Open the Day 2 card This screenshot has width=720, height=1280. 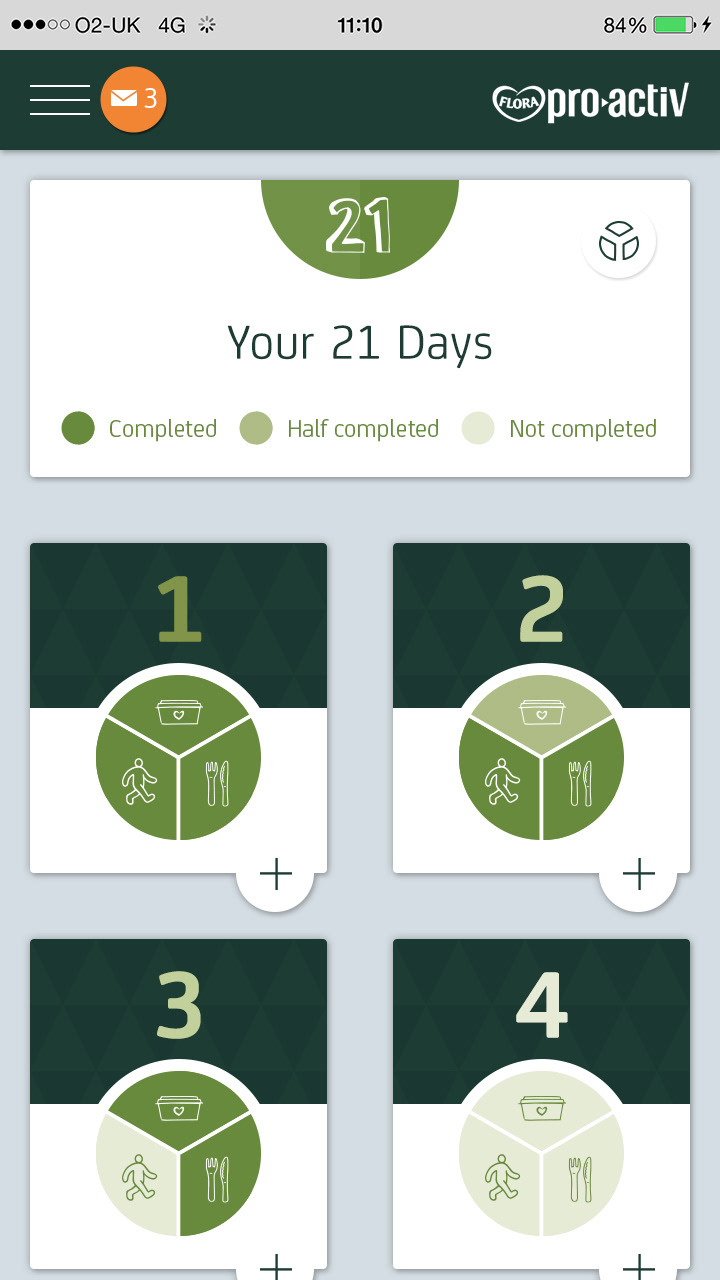tap(541, 610)
